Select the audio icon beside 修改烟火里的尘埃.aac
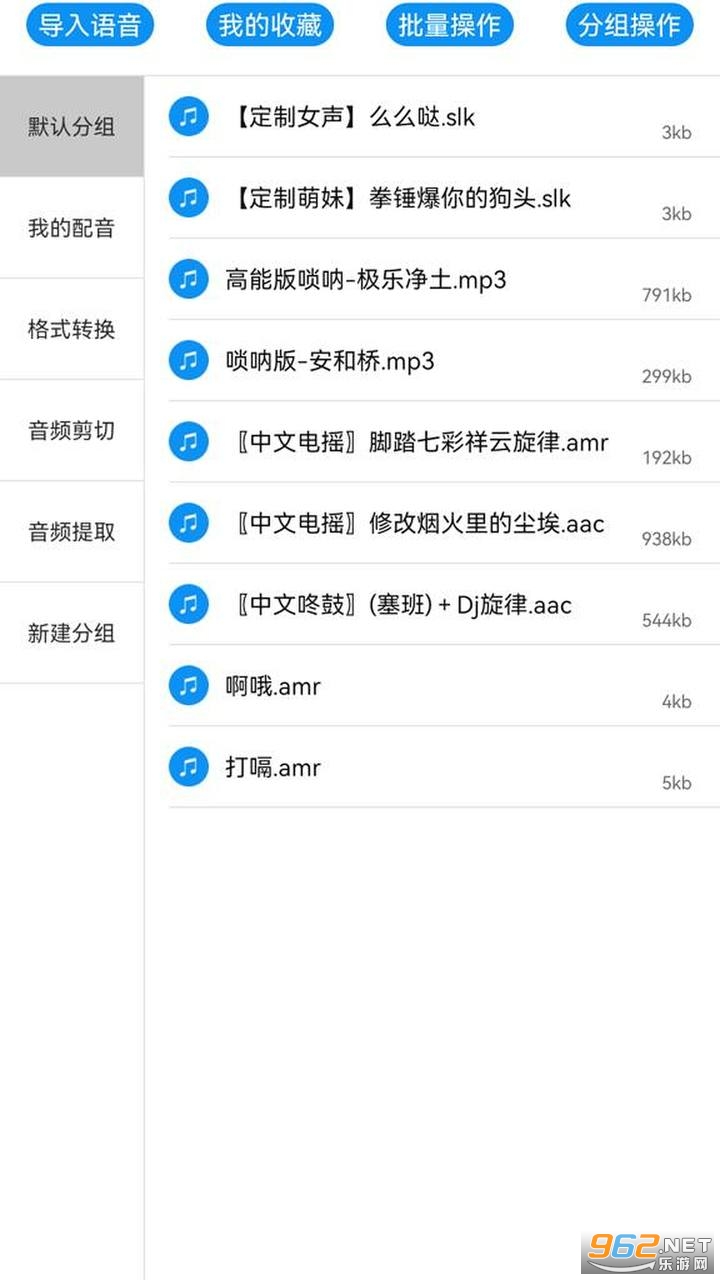 189,522
